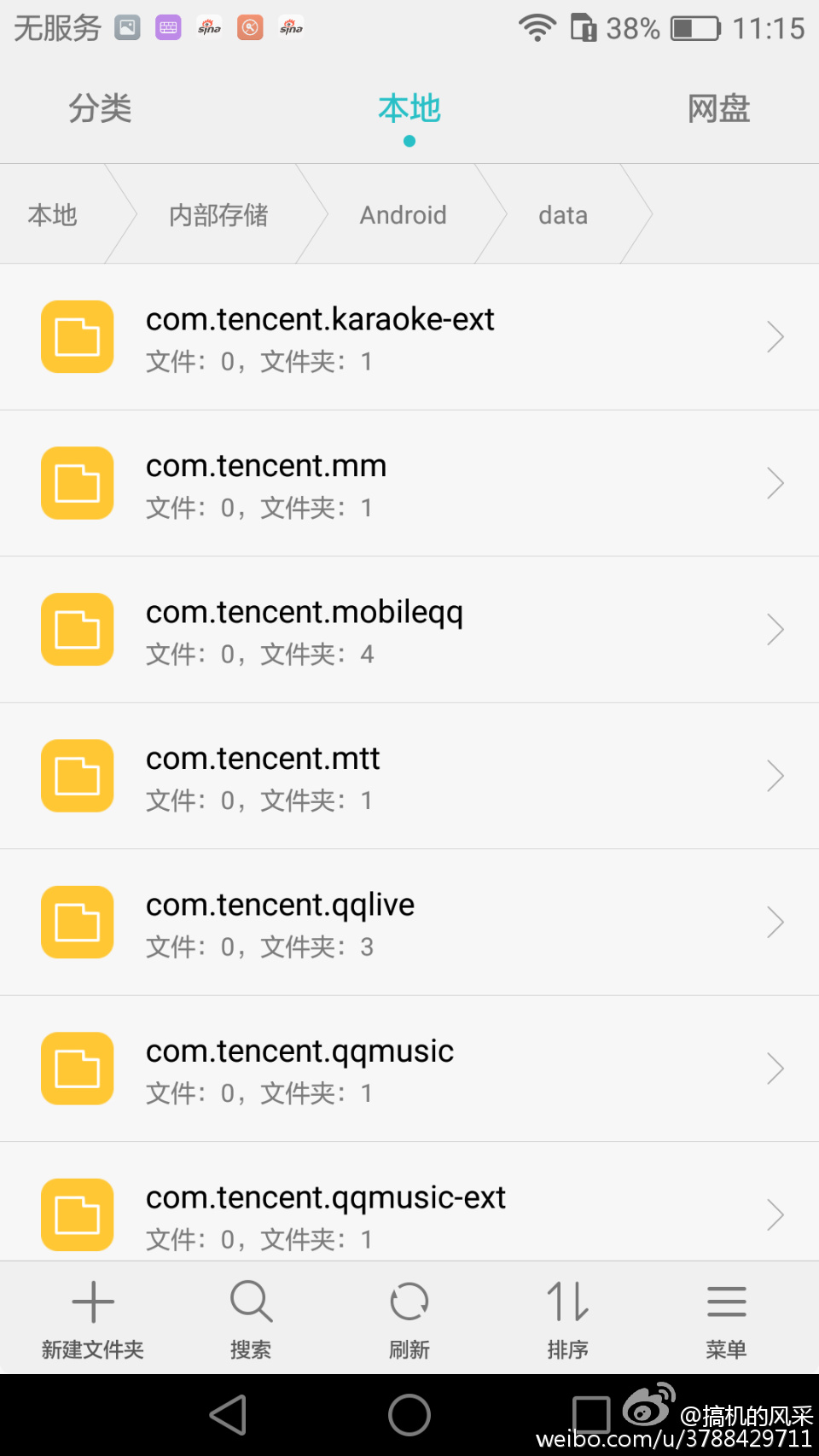Open the 搜索 (Search) tool
This screenshot has height=1456, width=819.
pos(251,1317)
